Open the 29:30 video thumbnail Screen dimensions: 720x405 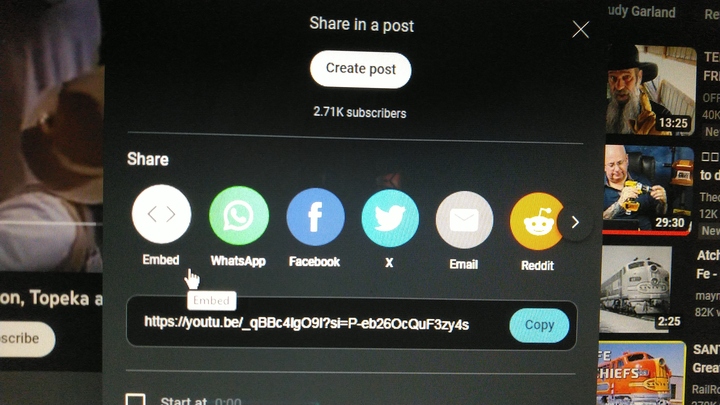[x=650, y=190]
